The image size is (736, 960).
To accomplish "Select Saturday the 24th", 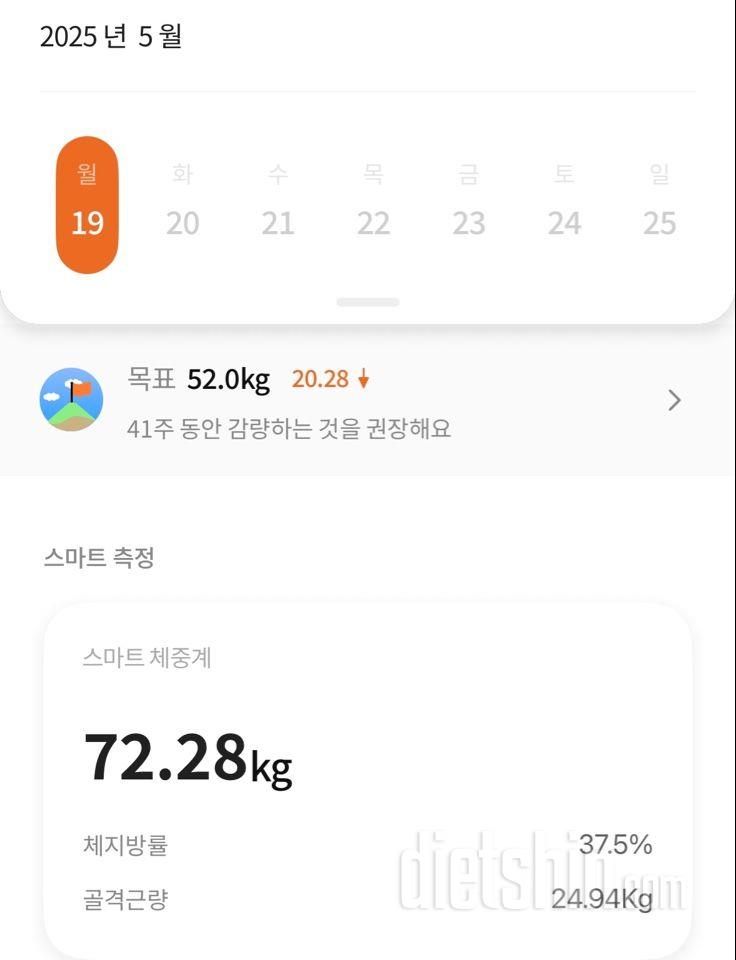I will tap(564, 205).
